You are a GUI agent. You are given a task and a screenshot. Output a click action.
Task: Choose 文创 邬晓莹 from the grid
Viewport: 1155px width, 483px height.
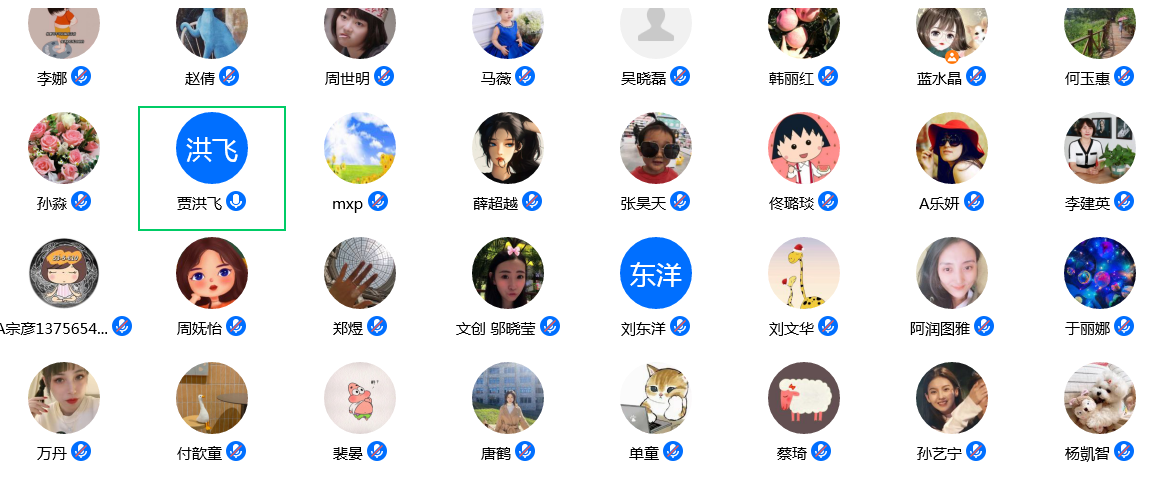[508, 273]
